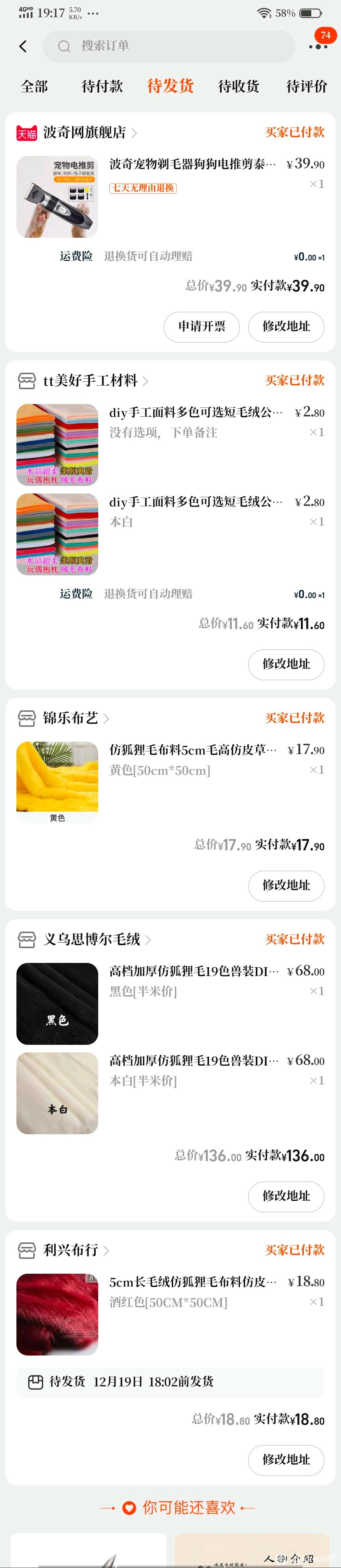Tap 修改地址 for the 波奇网旗舰店 order
The width and height of the screenshot is (341, 1568).
point(286,326)
